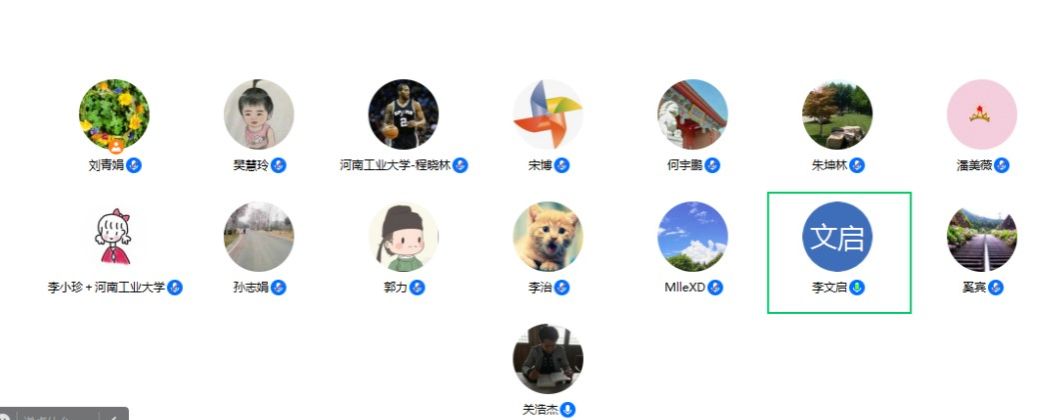Select participant 刘青娟's avatar tile
Viewport: 1064px width, 420px height.
[x=114, y=115]
